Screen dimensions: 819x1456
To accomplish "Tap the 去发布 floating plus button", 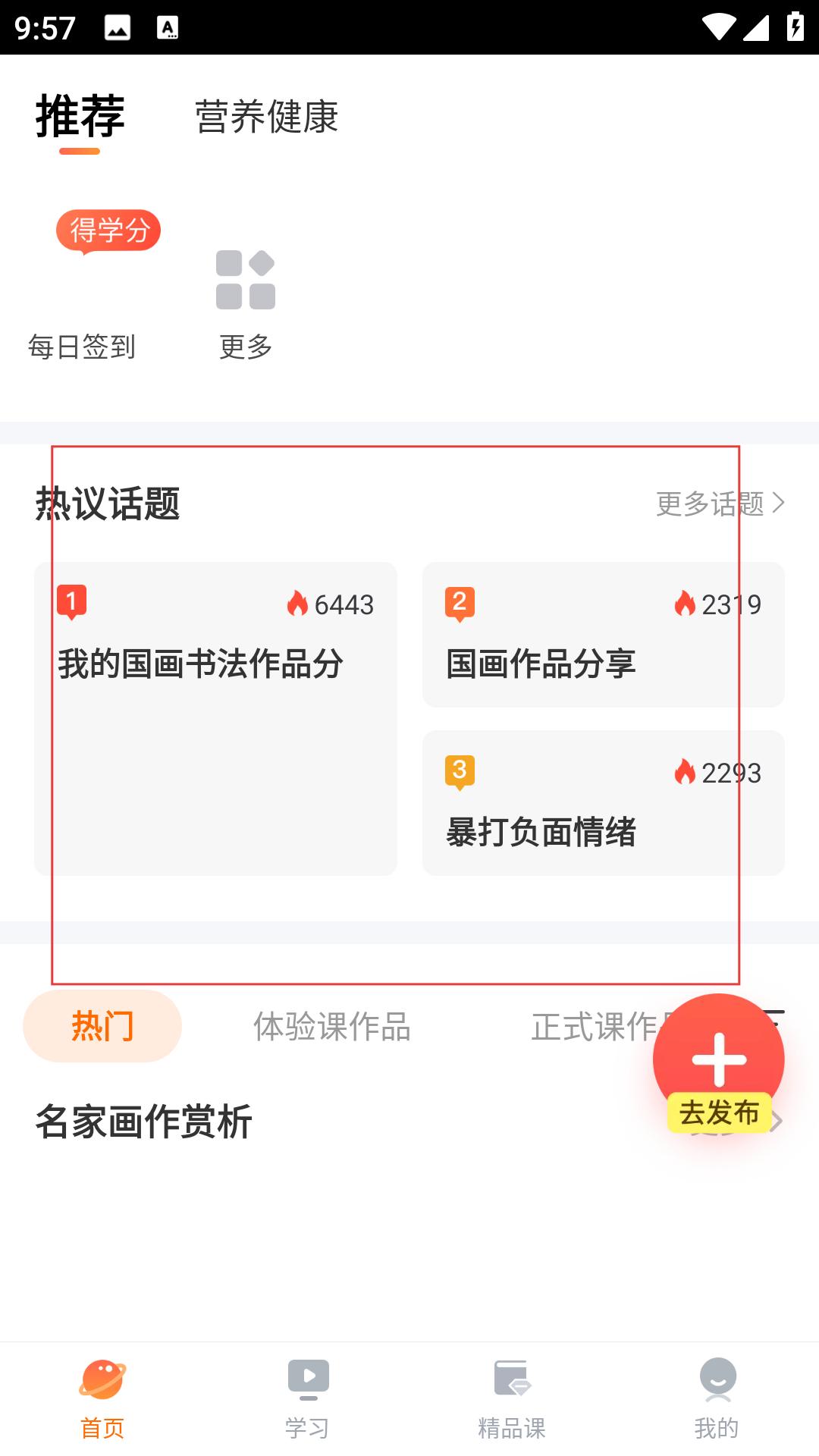I will [x=719, y=1062].
